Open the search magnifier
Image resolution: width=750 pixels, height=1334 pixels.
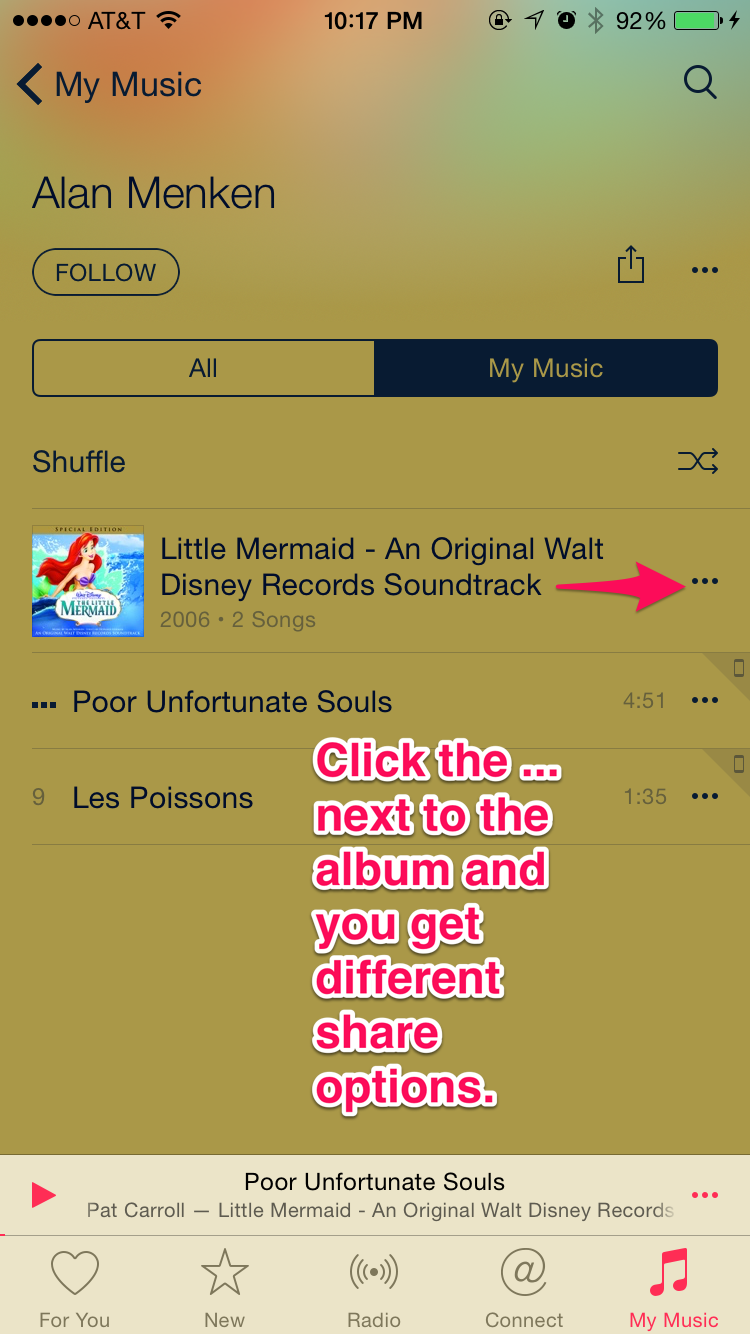coord(700,83)
